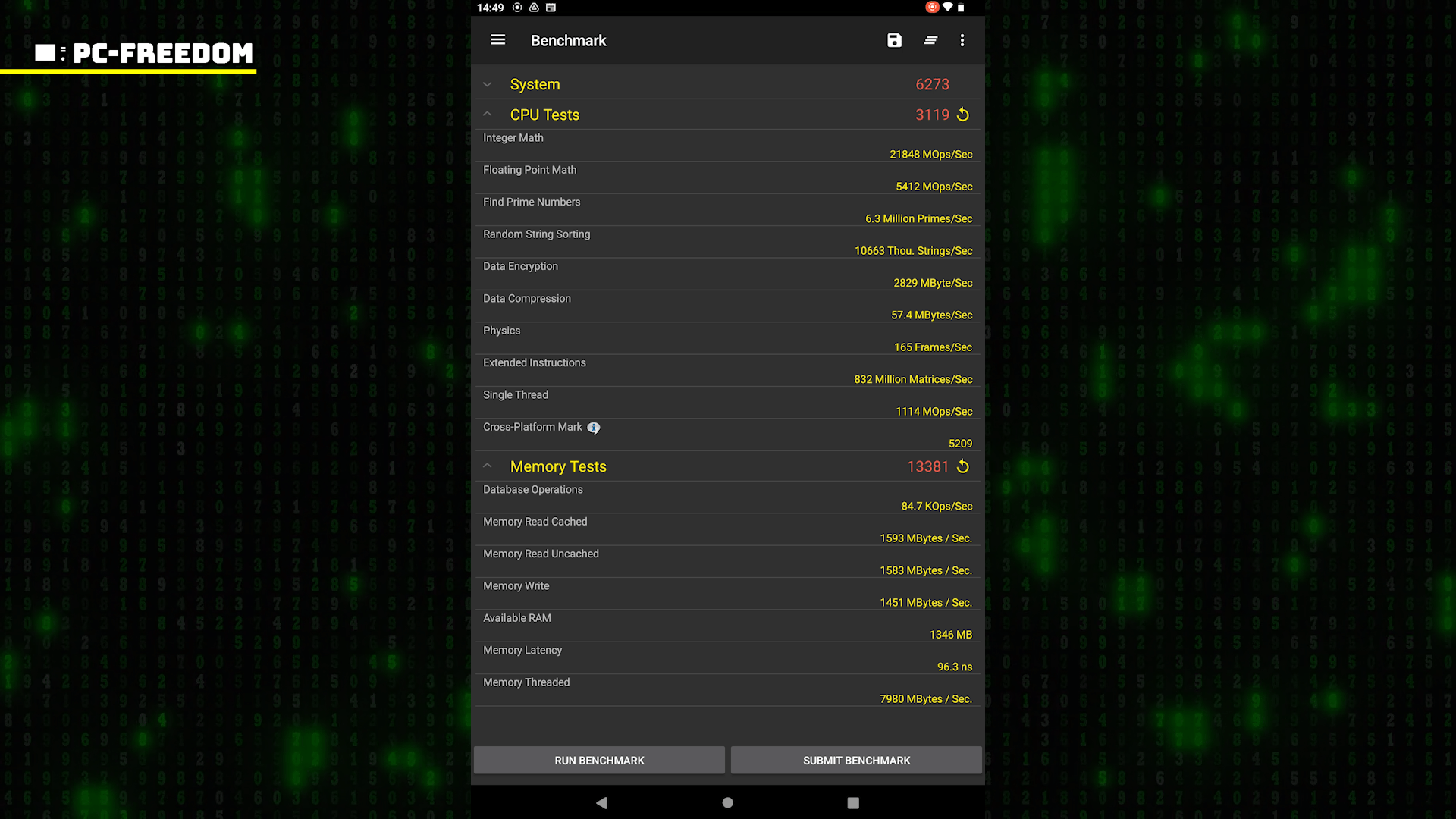This screenshot has width=1456, height=819.
Task: Expand the System section
Action: point(488,84)
